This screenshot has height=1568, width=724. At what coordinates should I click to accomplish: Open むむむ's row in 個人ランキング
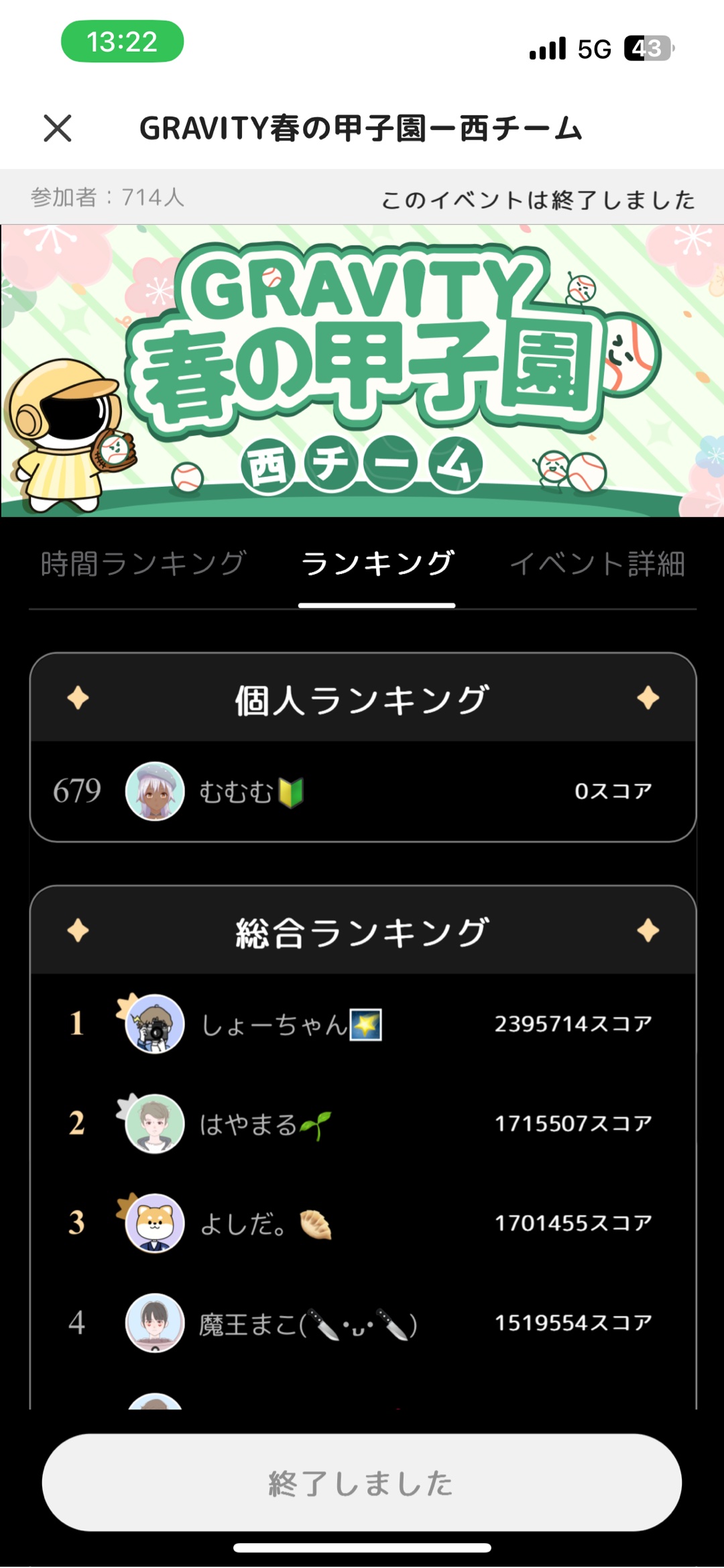click(362, 791)
